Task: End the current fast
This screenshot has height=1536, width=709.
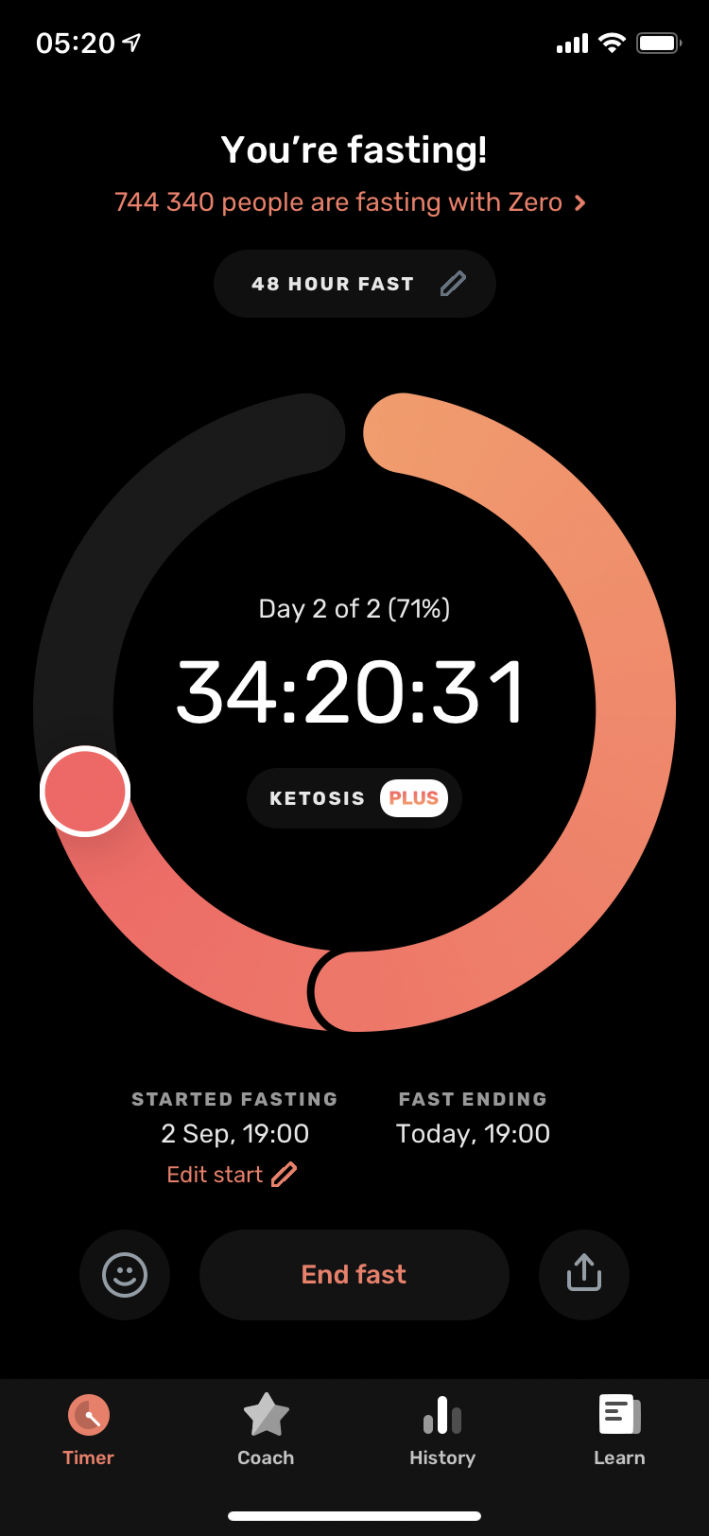Action: tap(354, 1275)
